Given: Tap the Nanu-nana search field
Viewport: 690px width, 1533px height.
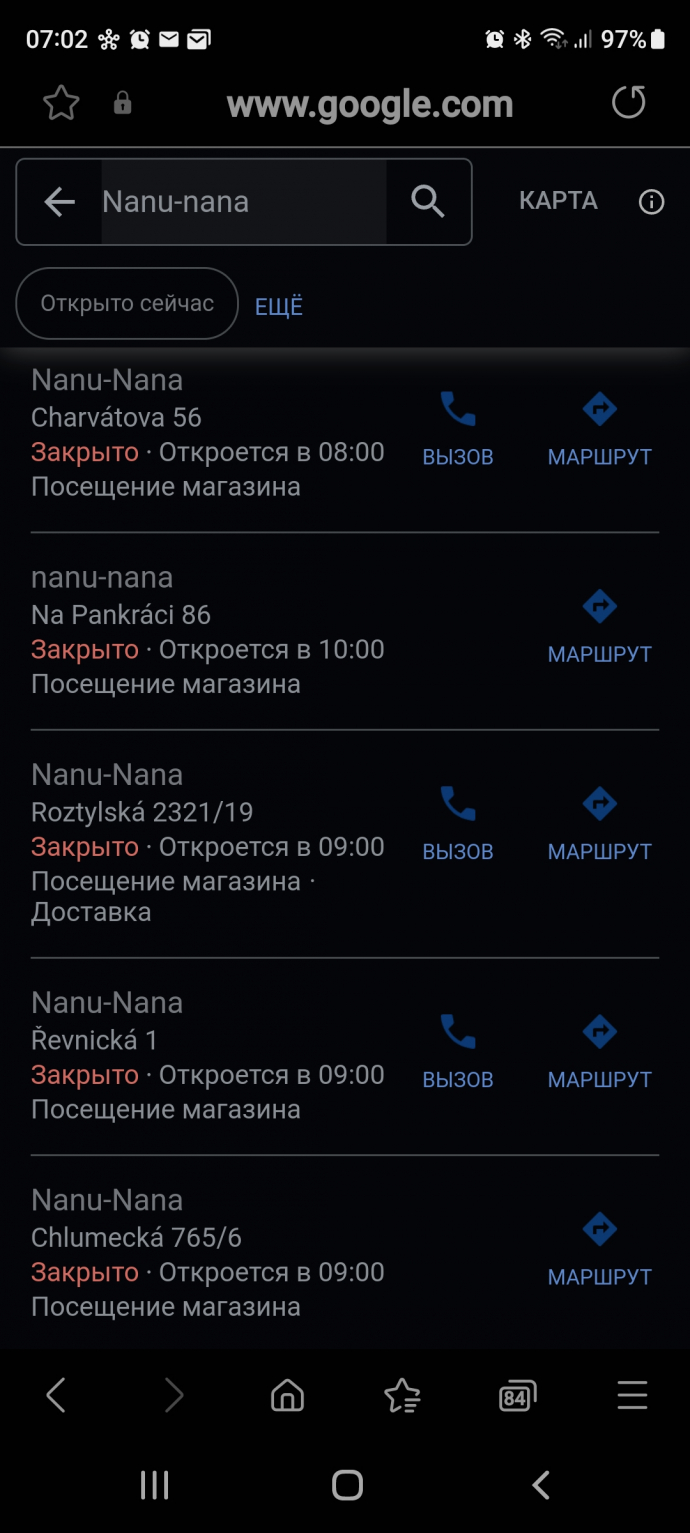Looking at the screenshot, I should [x=244, y=202].
